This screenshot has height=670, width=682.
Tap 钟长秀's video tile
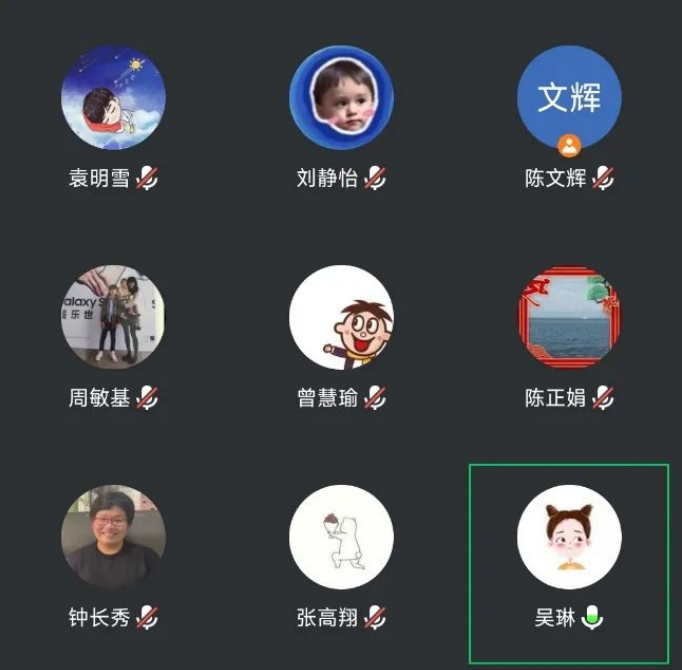pyautogui.click(x=113, y=537)
